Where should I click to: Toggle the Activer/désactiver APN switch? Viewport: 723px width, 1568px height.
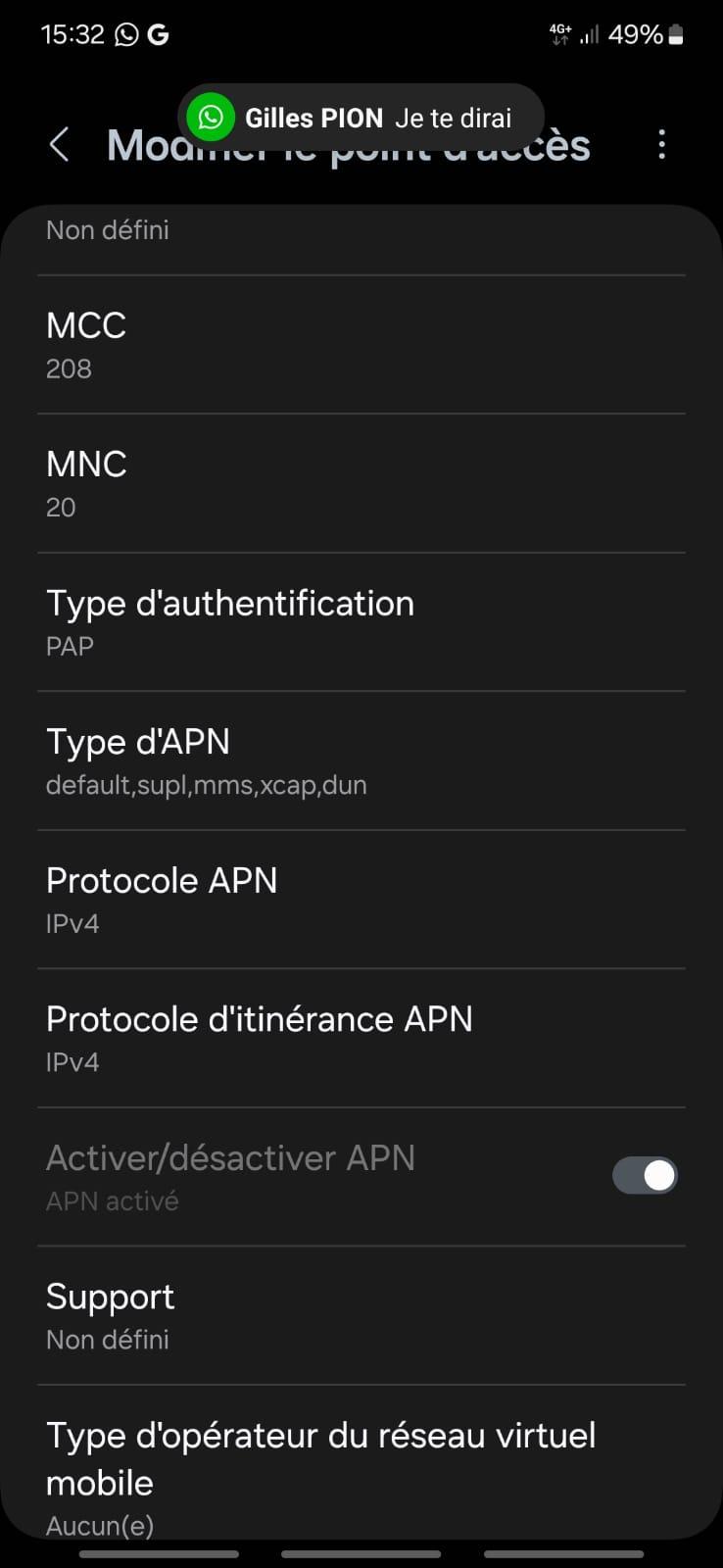coord(645,1175)
